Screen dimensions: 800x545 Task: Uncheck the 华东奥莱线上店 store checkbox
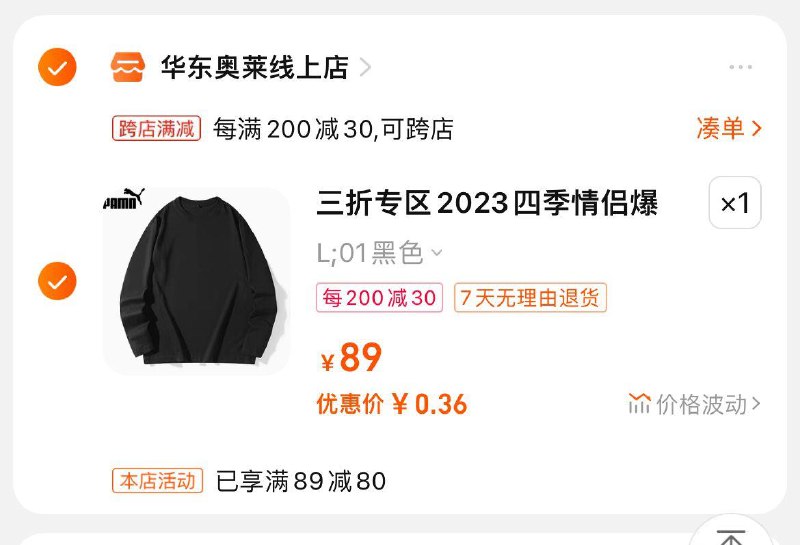57,68
